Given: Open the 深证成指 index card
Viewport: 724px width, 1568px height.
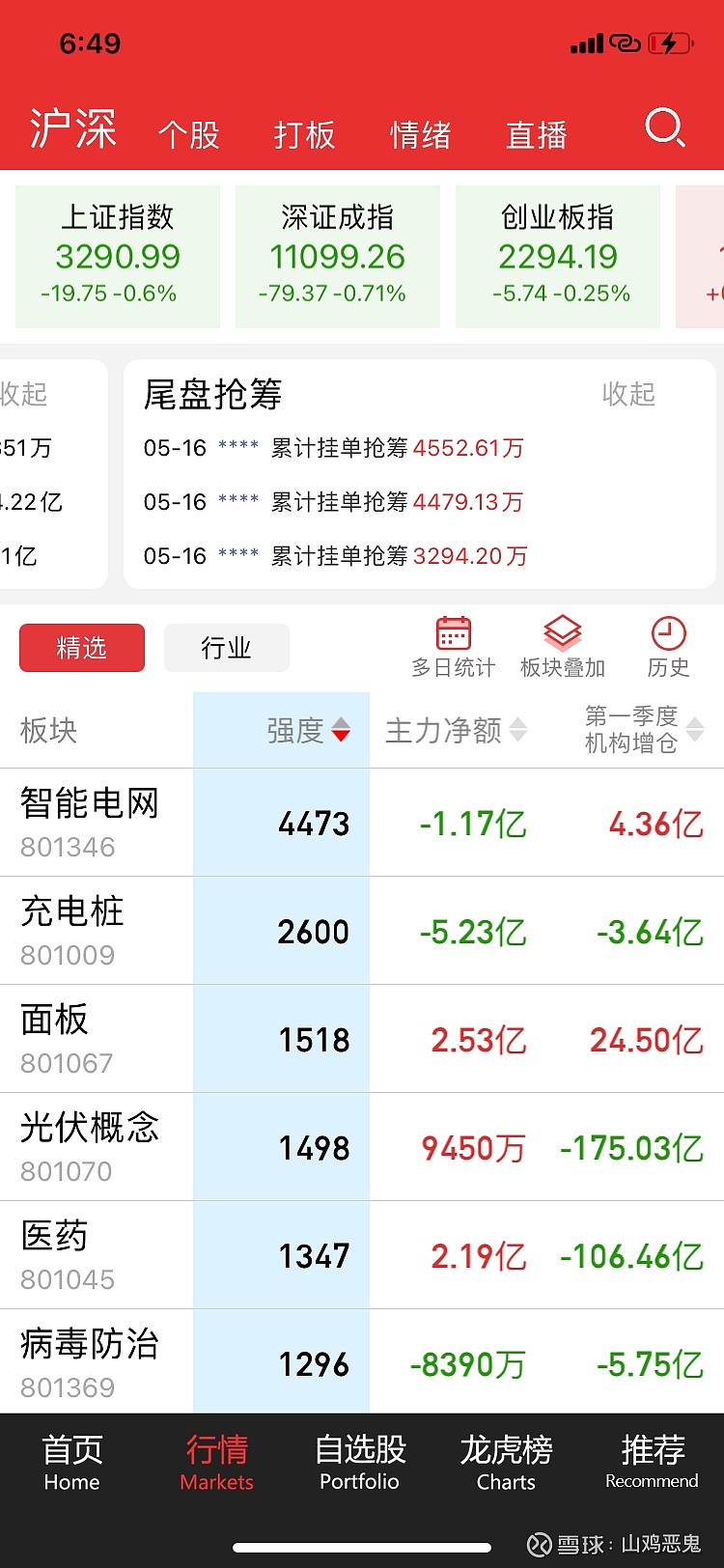Looking at the screenshot, I should pyautogui.click(x=338, y=257).
